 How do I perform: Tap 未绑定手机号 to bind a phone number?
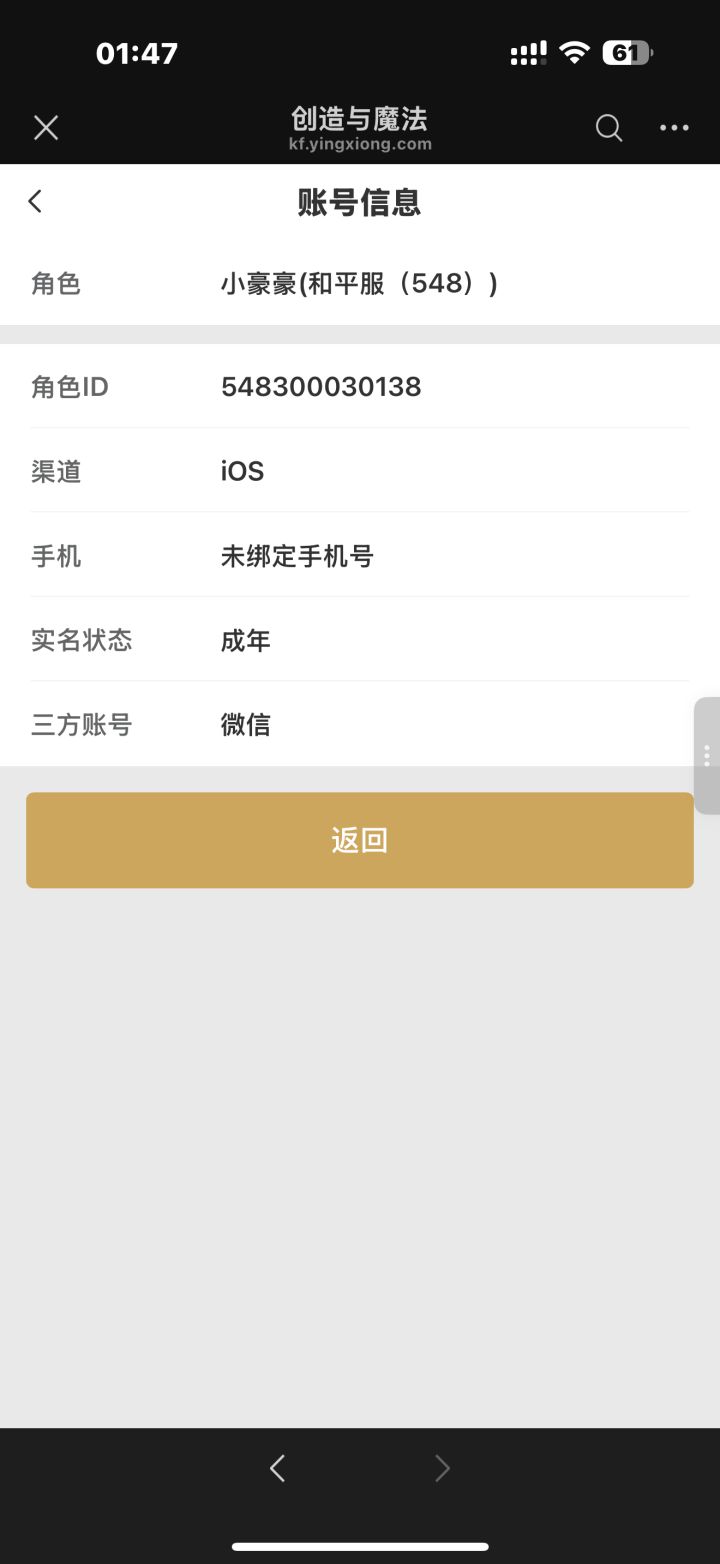pyautogui.click(x=297, y=556)
